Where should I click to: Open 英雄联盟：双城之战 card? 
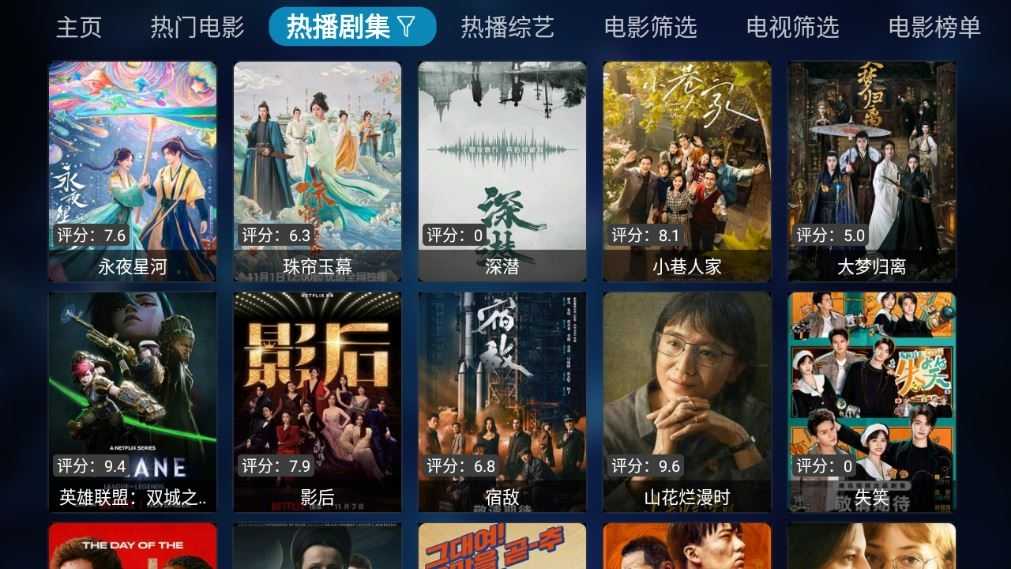(132, 401)
